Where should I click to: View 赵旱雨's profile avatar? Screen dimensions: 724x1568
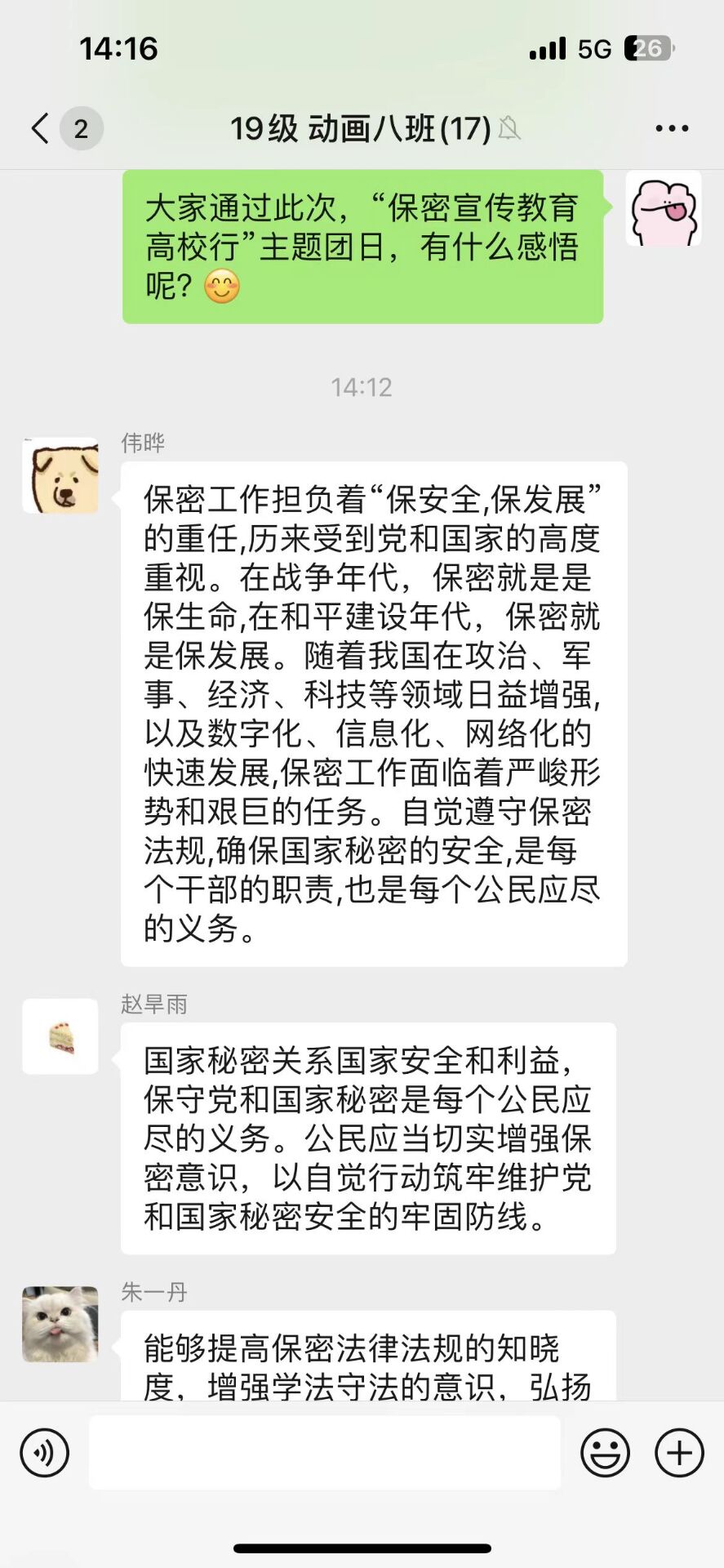pos(60,1036)
